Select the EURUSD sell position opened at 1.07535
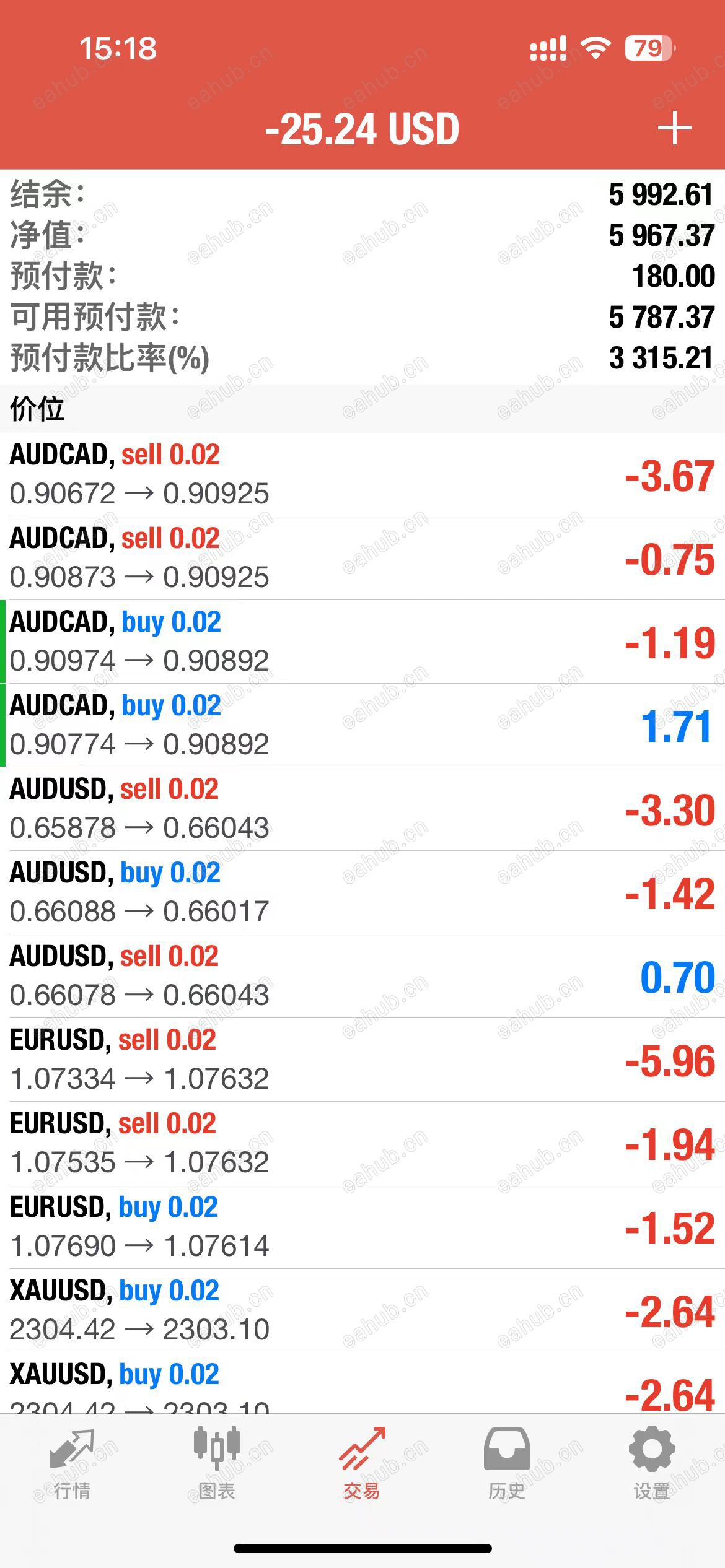This screenshot has height=1568, width=725. tap(362, 1143)
